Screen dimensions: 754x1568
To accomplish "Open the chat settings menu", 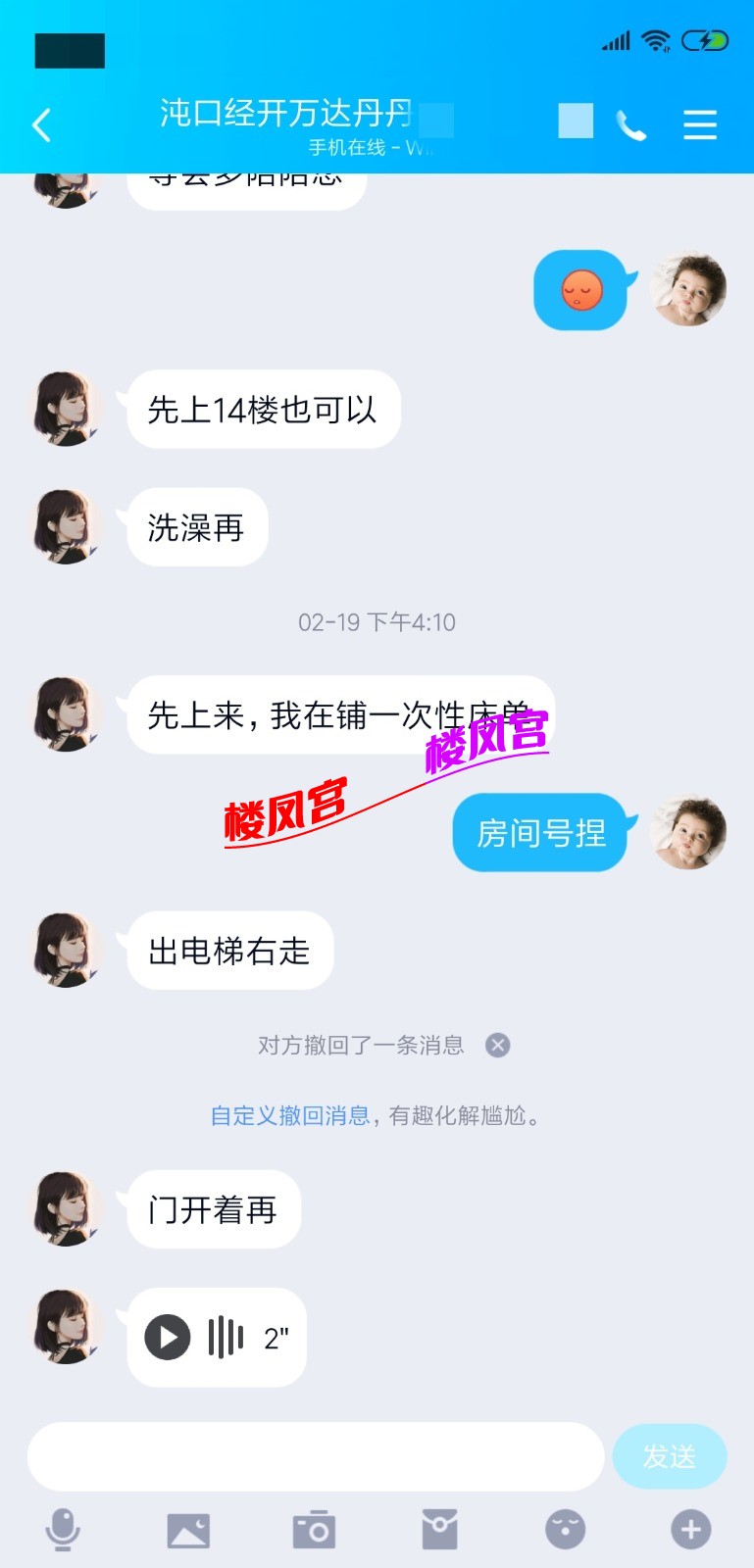I will click(699, 124).
